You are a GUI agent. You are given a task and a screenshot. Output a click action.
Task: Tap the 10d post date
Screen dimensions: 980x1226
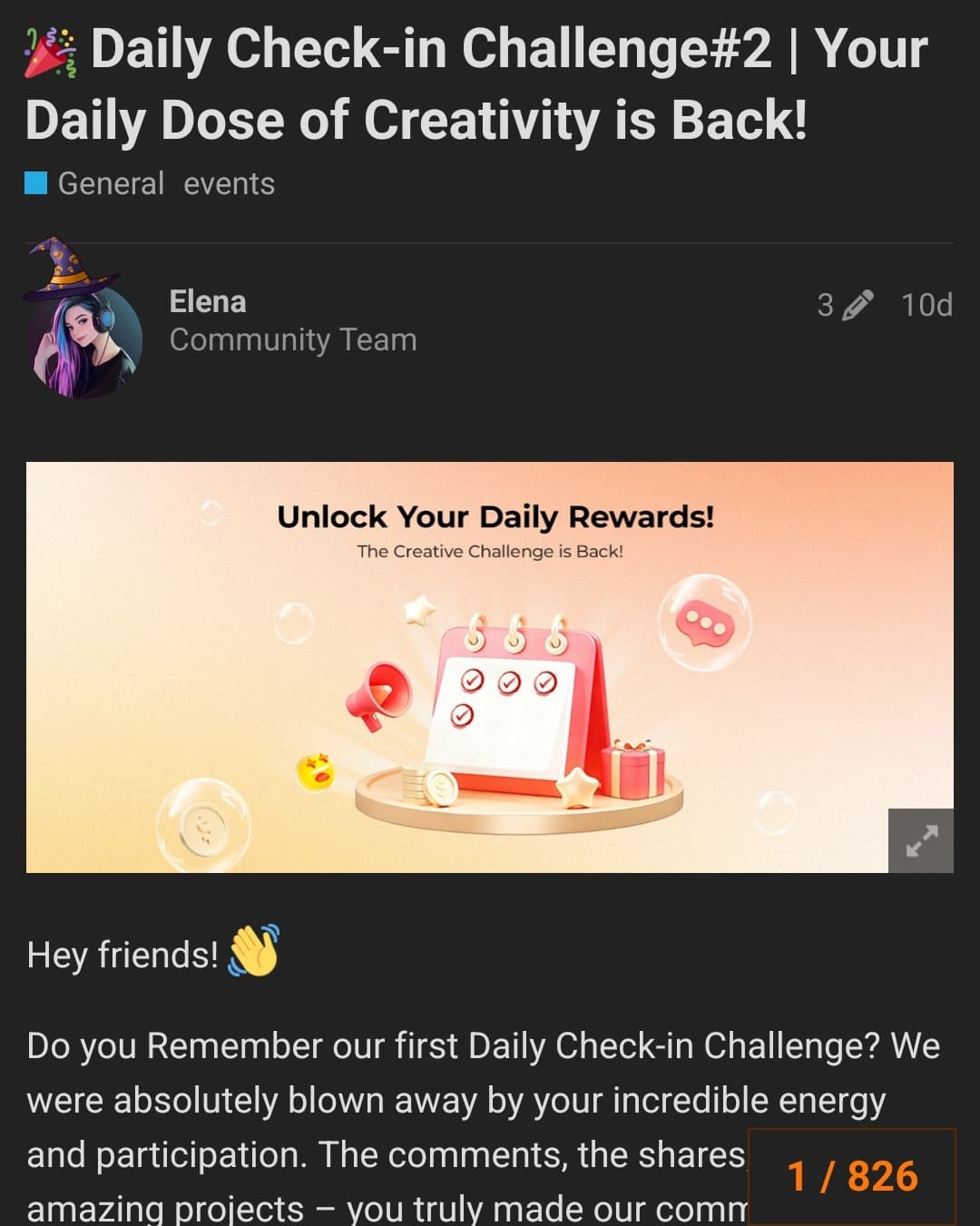pyautogui.click(x=926, y=305)
